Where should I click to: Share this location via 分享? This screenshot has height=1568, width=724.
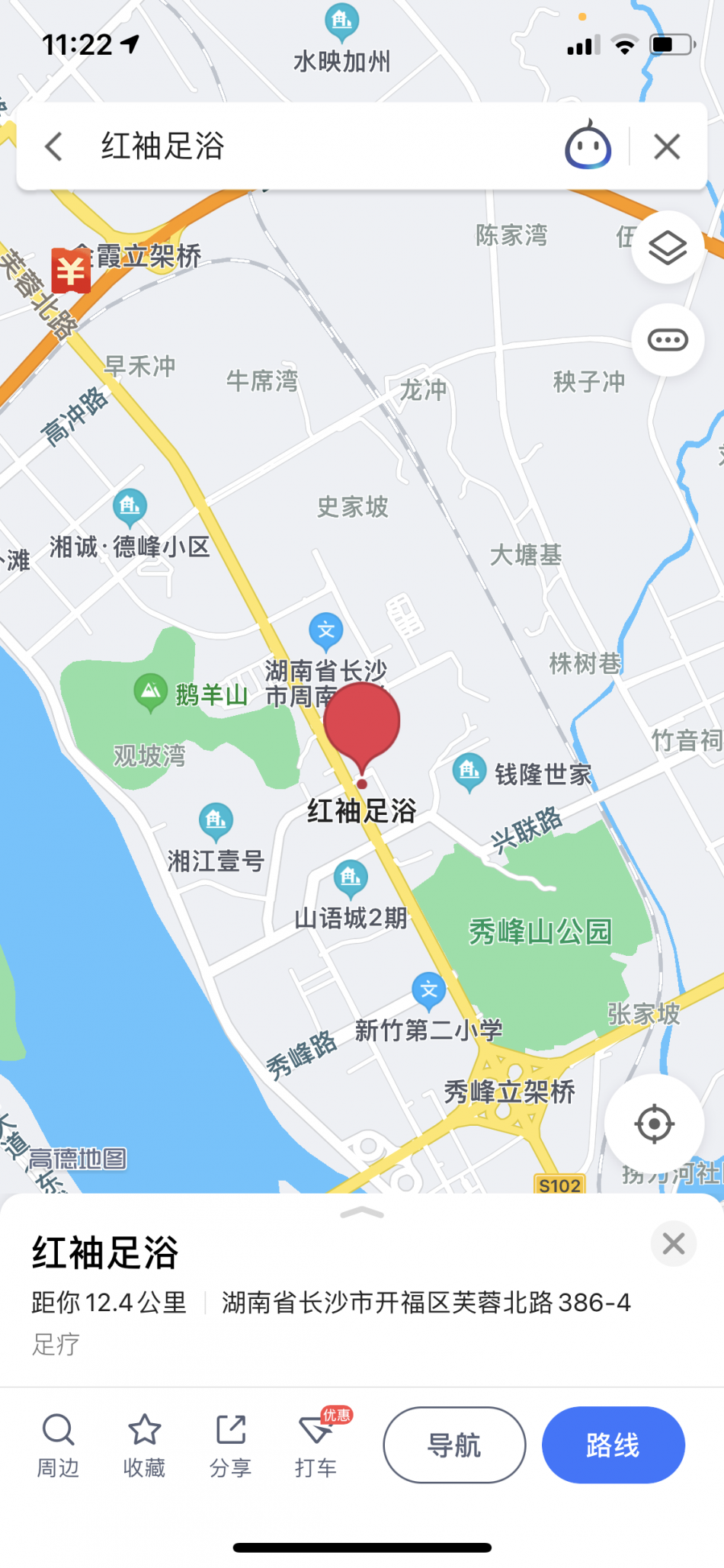230,1445
